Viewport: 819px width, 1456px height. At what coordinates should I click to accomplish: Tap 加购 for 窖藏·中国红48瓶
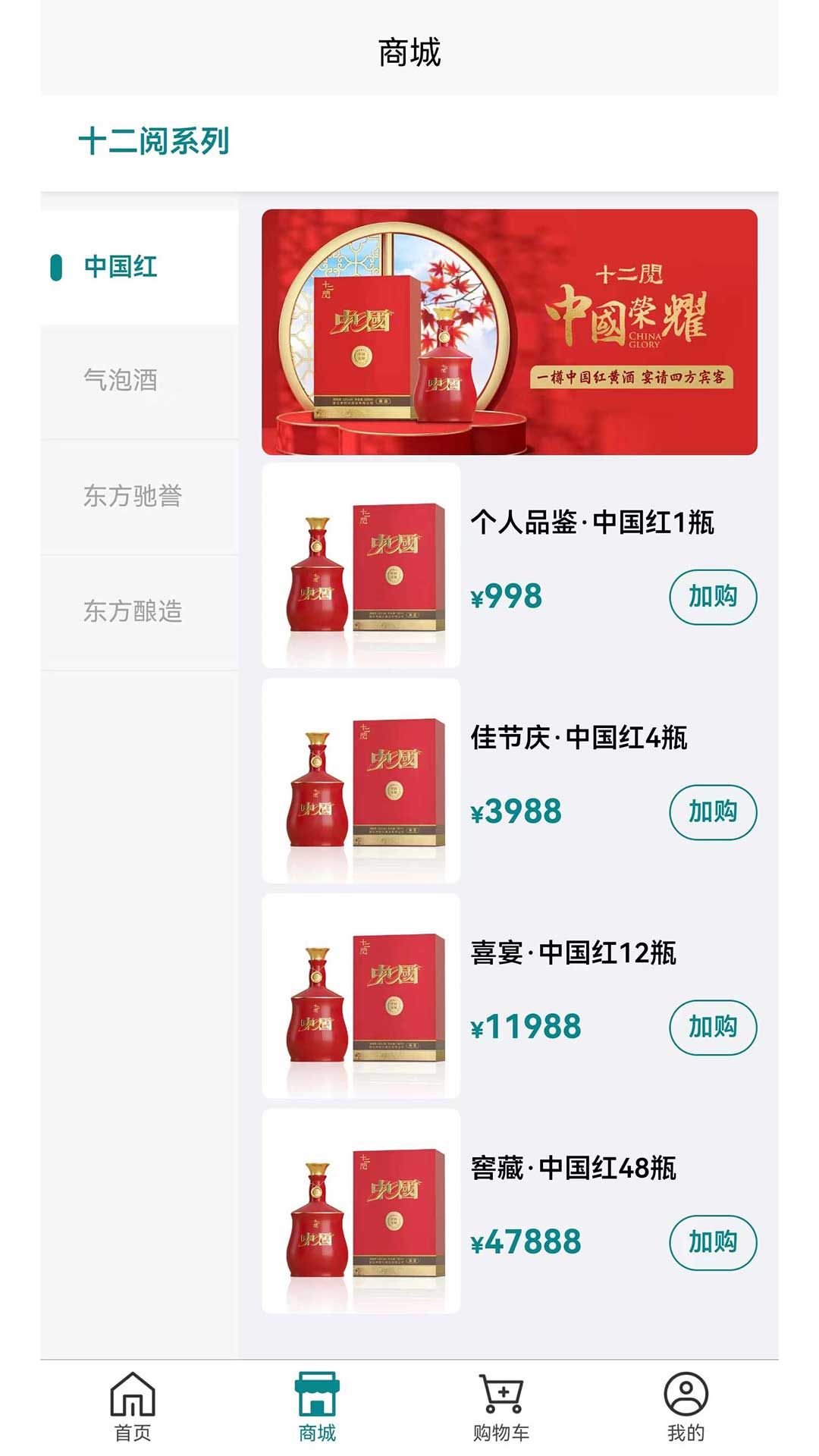coord(712,1243)
